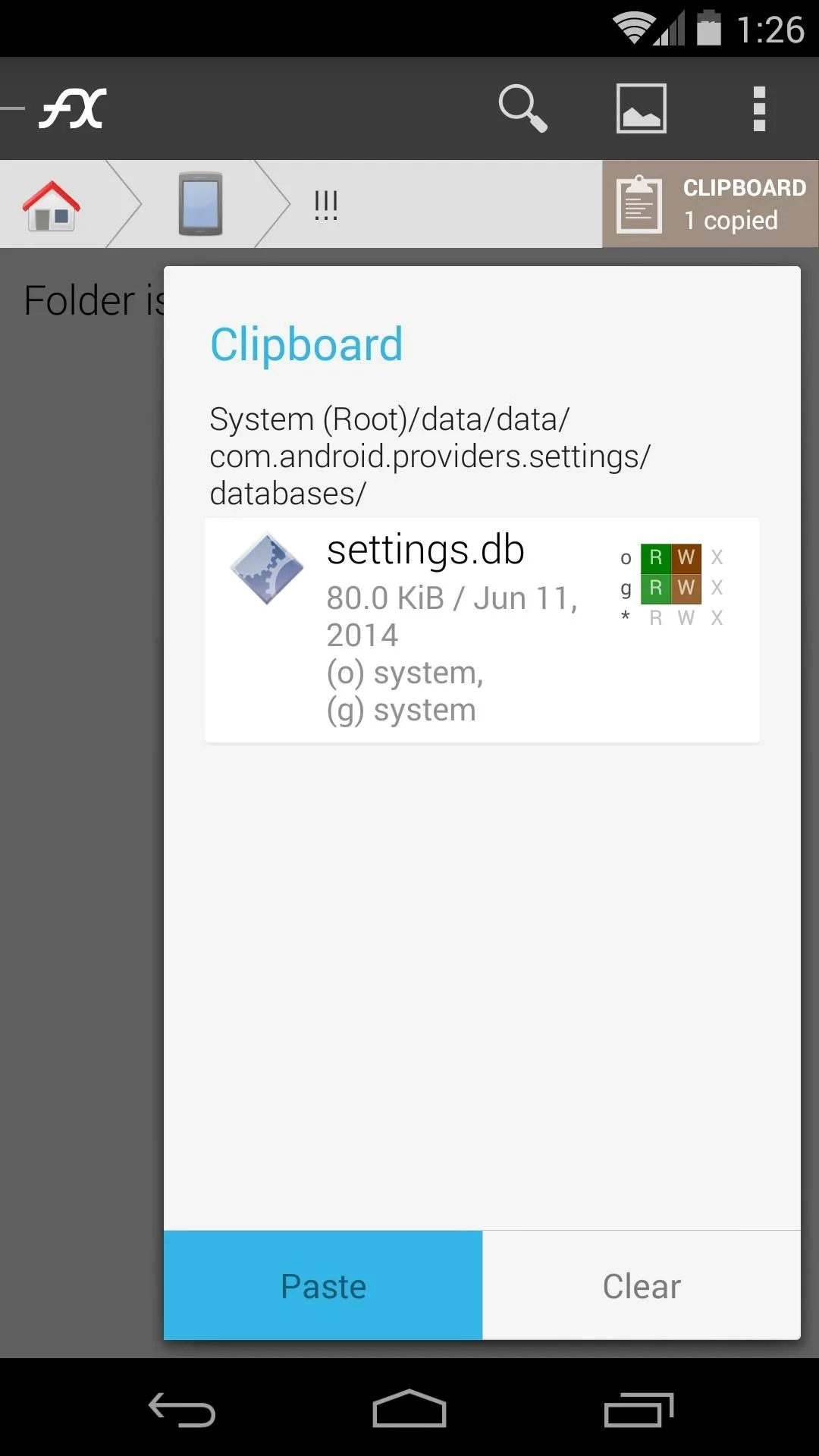Open the search magnifier icon
Screen dimensions: 819x1456
(x=522, y=108)
